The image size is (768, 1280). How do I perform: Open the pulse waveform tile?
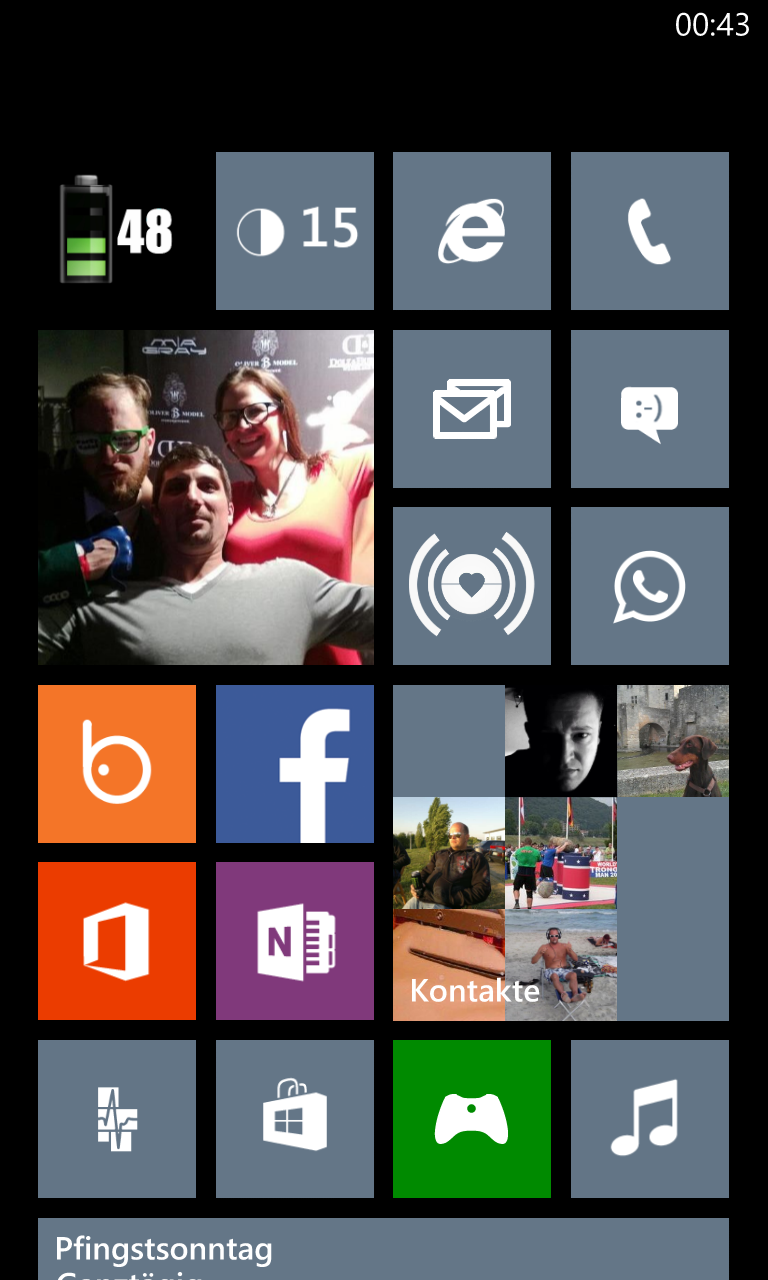117,1119
